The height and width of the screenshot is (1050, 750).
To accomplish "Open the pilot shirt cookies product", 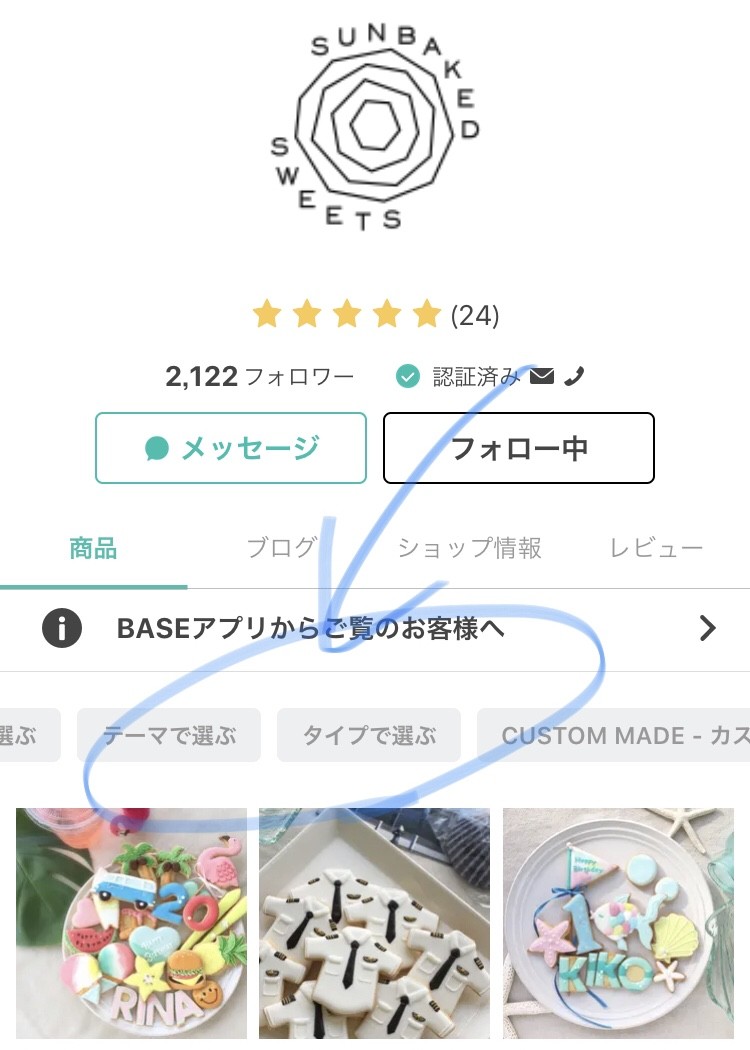I will click(374, 925).
